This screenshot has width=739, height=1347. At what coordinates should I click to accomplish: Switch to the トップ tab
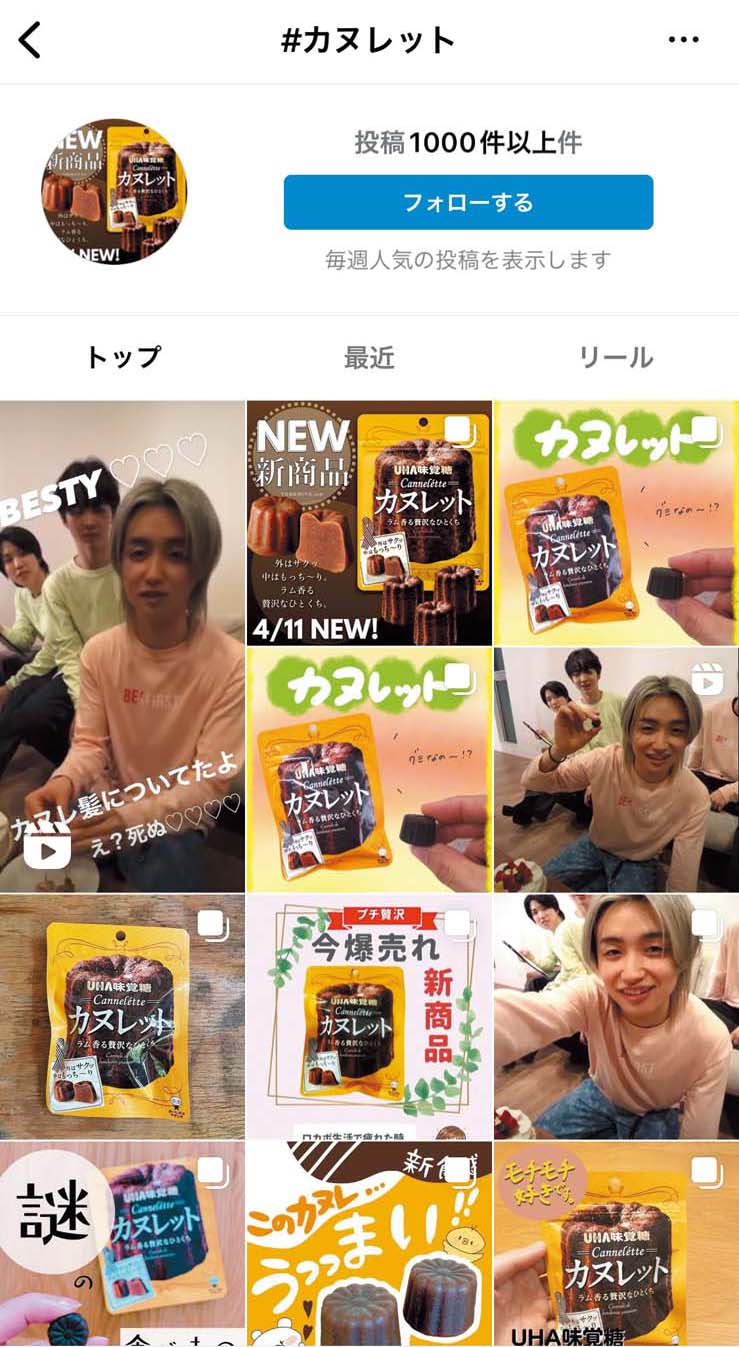(x=123, y=357)
